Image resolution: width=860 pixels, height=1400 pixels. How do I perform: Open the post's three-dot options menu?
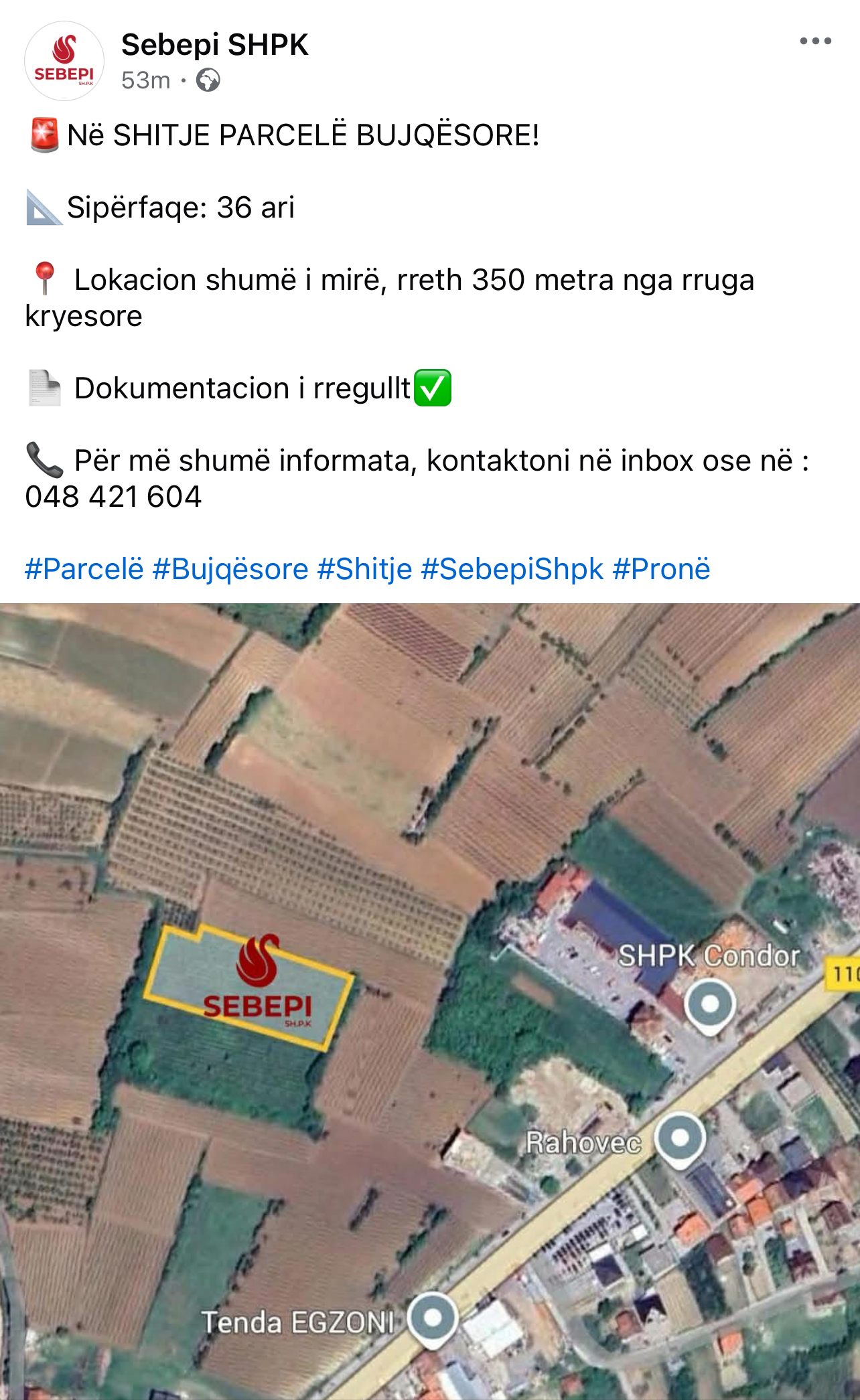(x=815, y=42)
